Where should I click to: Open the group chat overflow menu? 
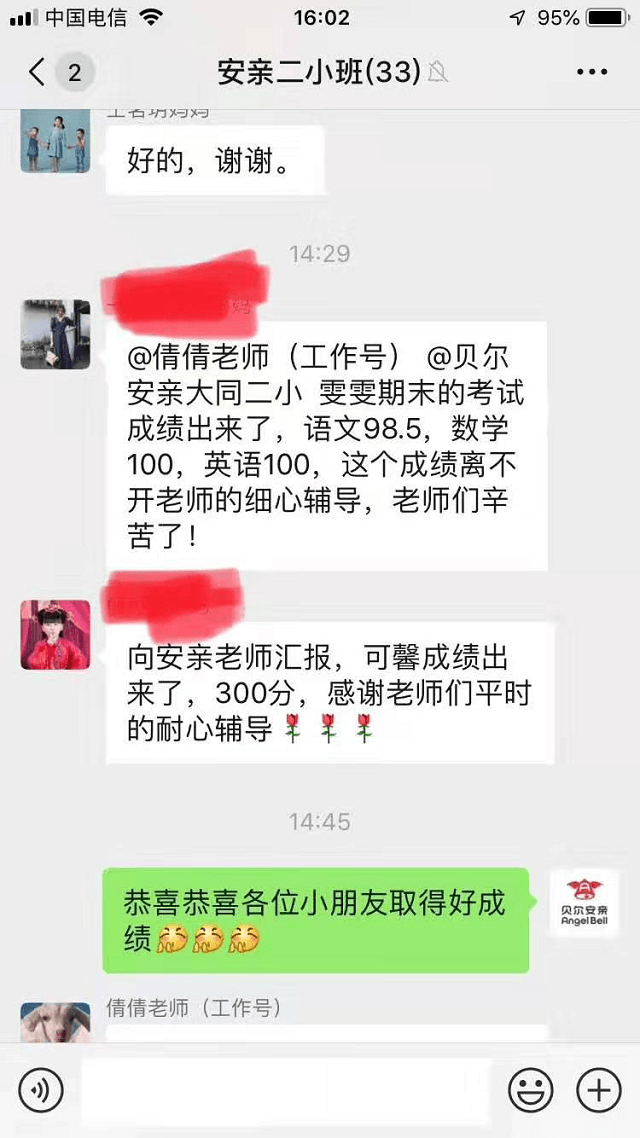pyautogui.click(x=592, y=73)
